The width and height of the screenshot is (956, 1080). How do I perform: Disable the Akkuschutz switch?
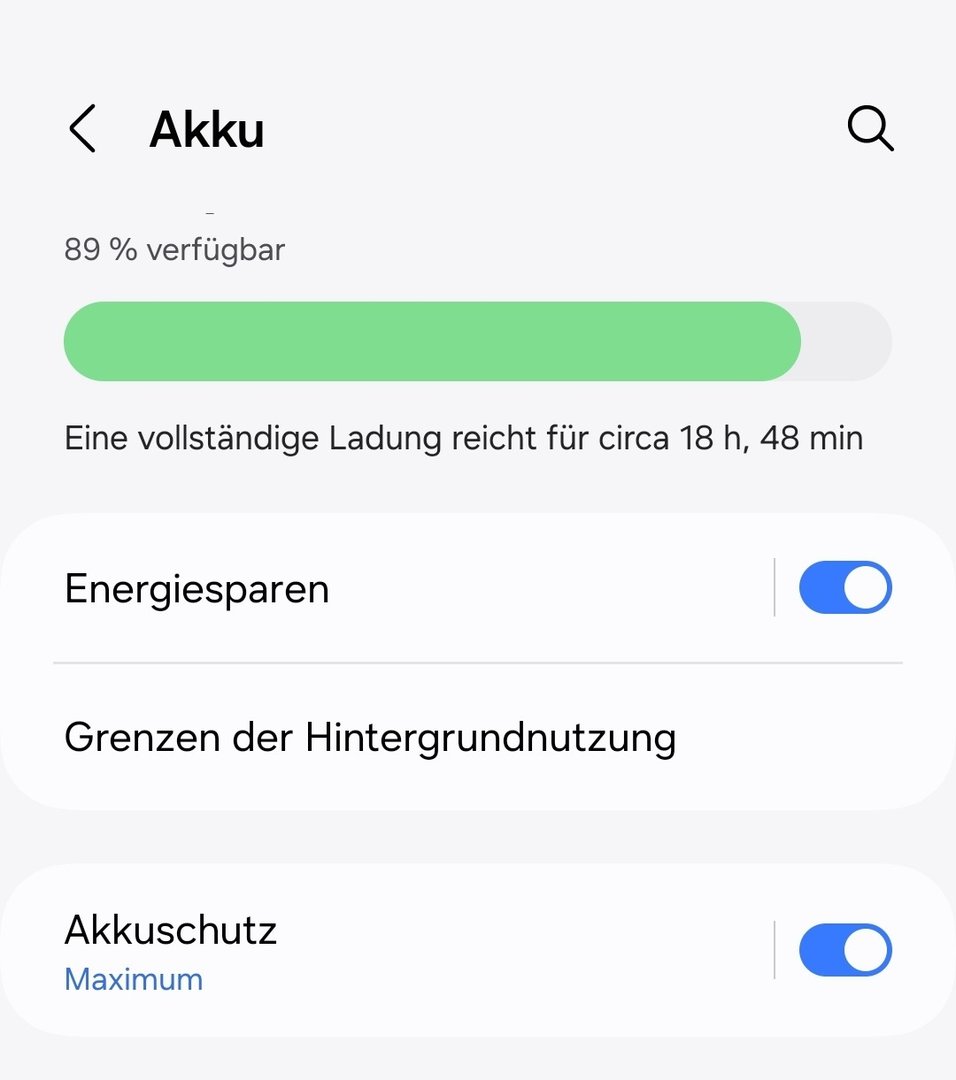[845, 950]
